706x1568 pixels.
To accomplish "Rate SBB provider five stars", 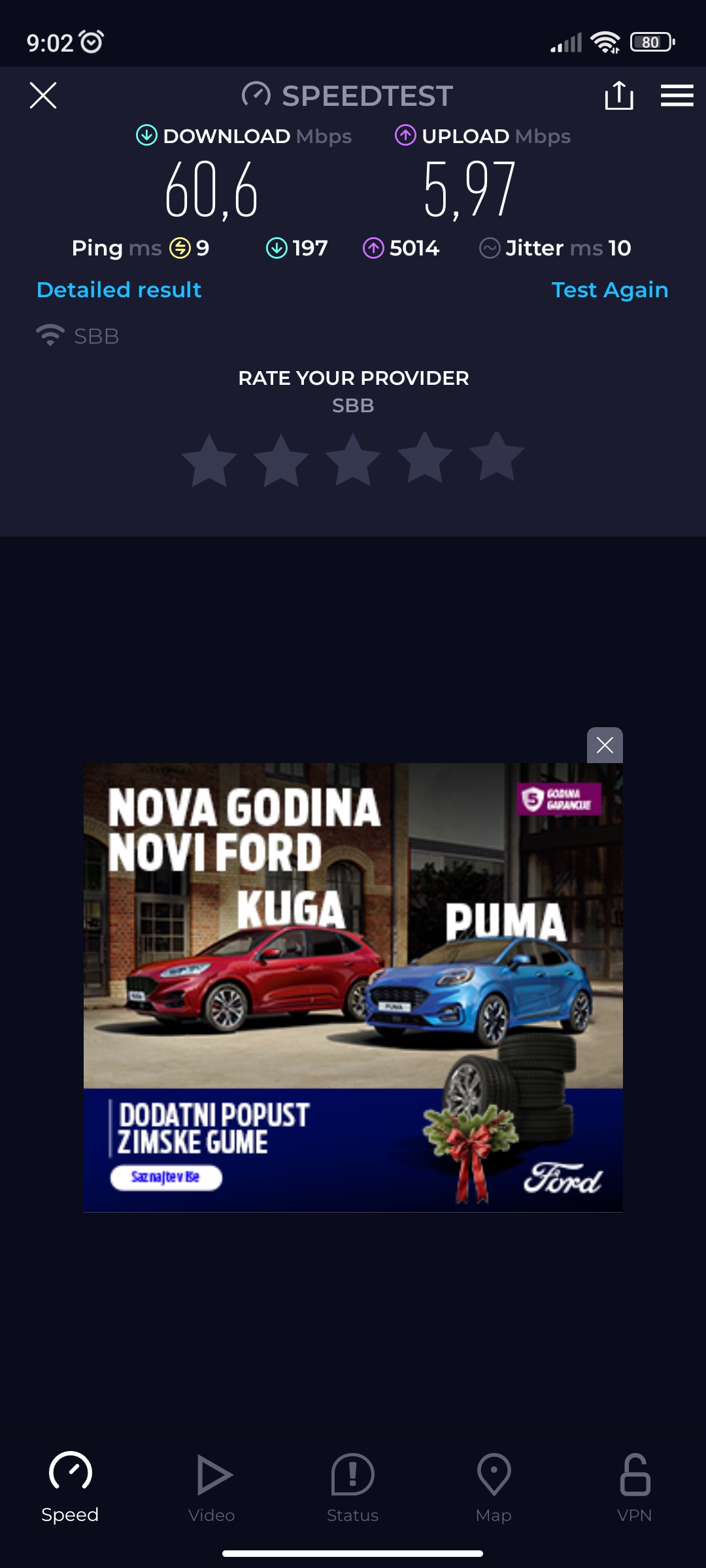I will tap(497, 459).
